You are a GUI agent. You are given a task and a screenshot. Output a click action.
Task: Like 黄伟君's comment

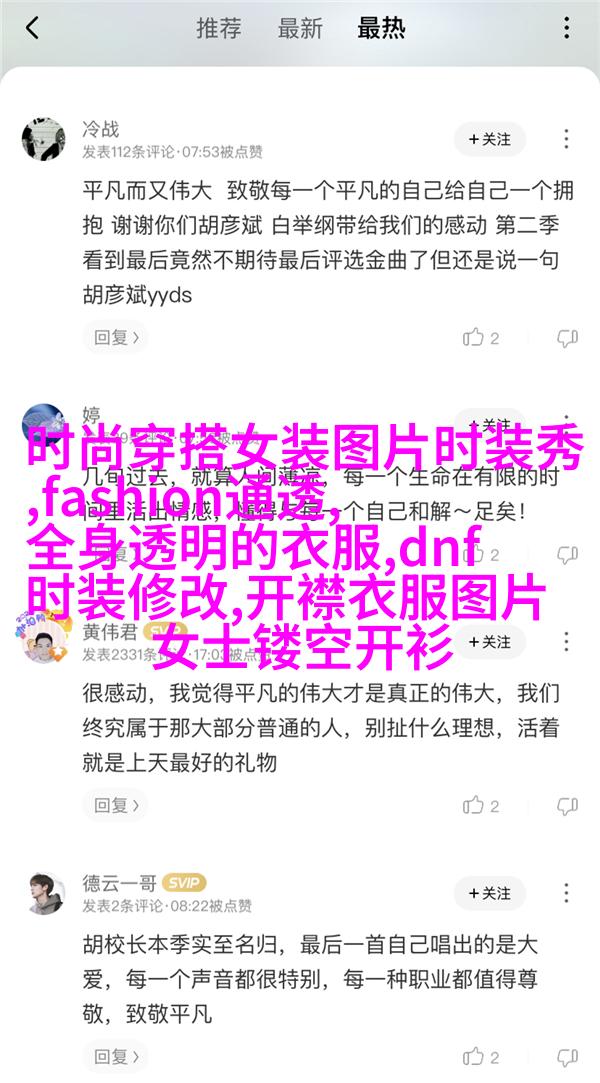pos(481,805)
